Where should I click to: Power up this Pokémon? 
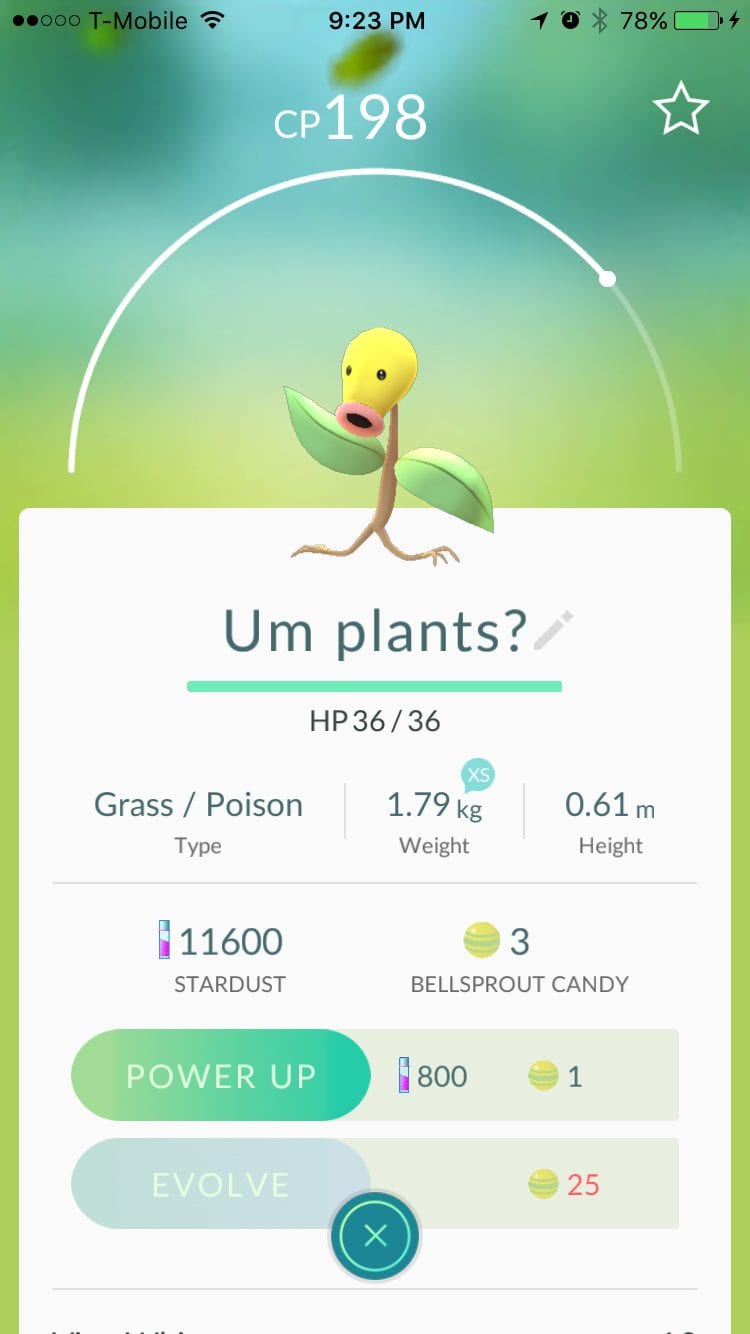221,1076
